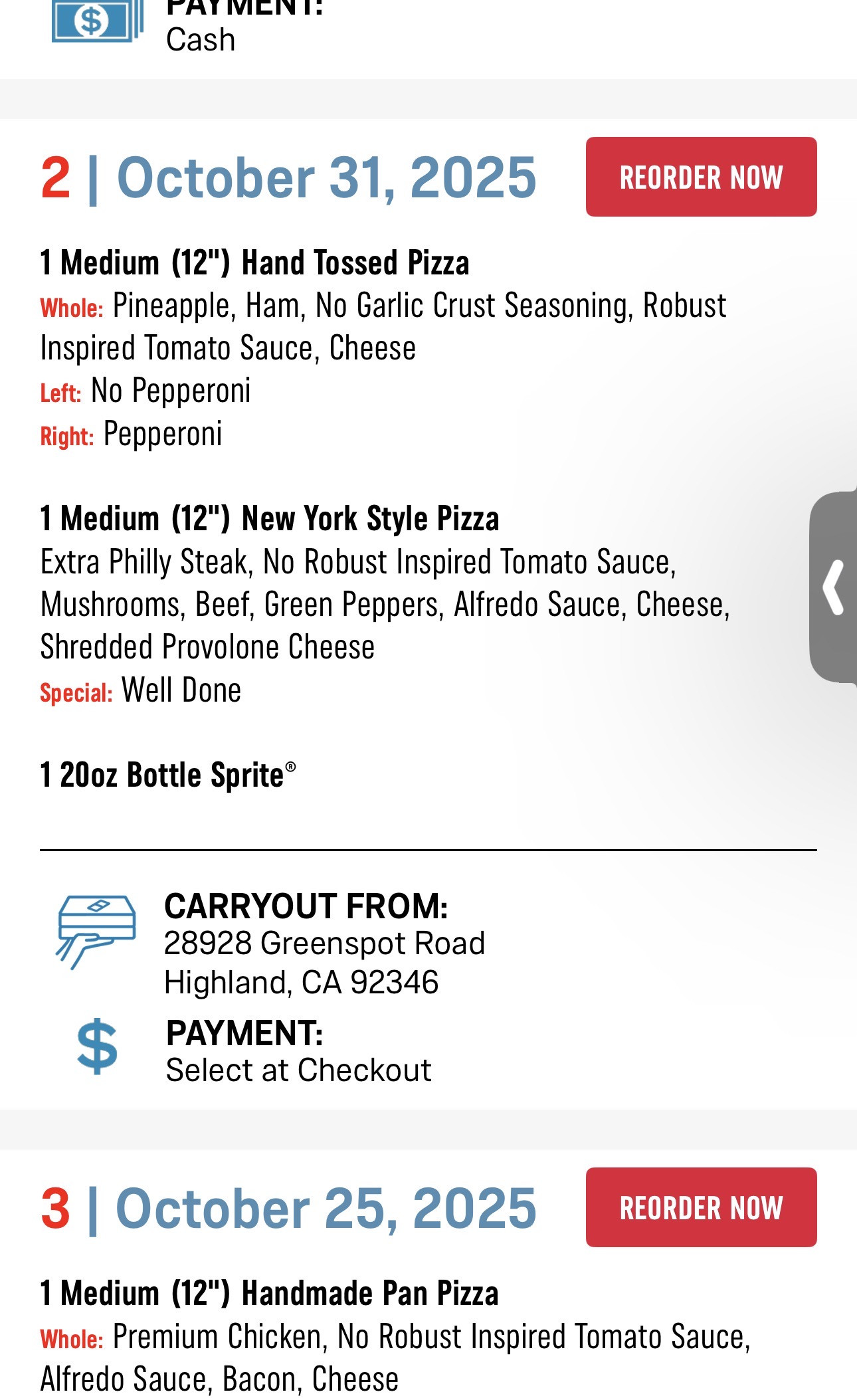857x1400 pixels.
Task: Reorder the October 31, 2025 order
Action: pos(701,177)
